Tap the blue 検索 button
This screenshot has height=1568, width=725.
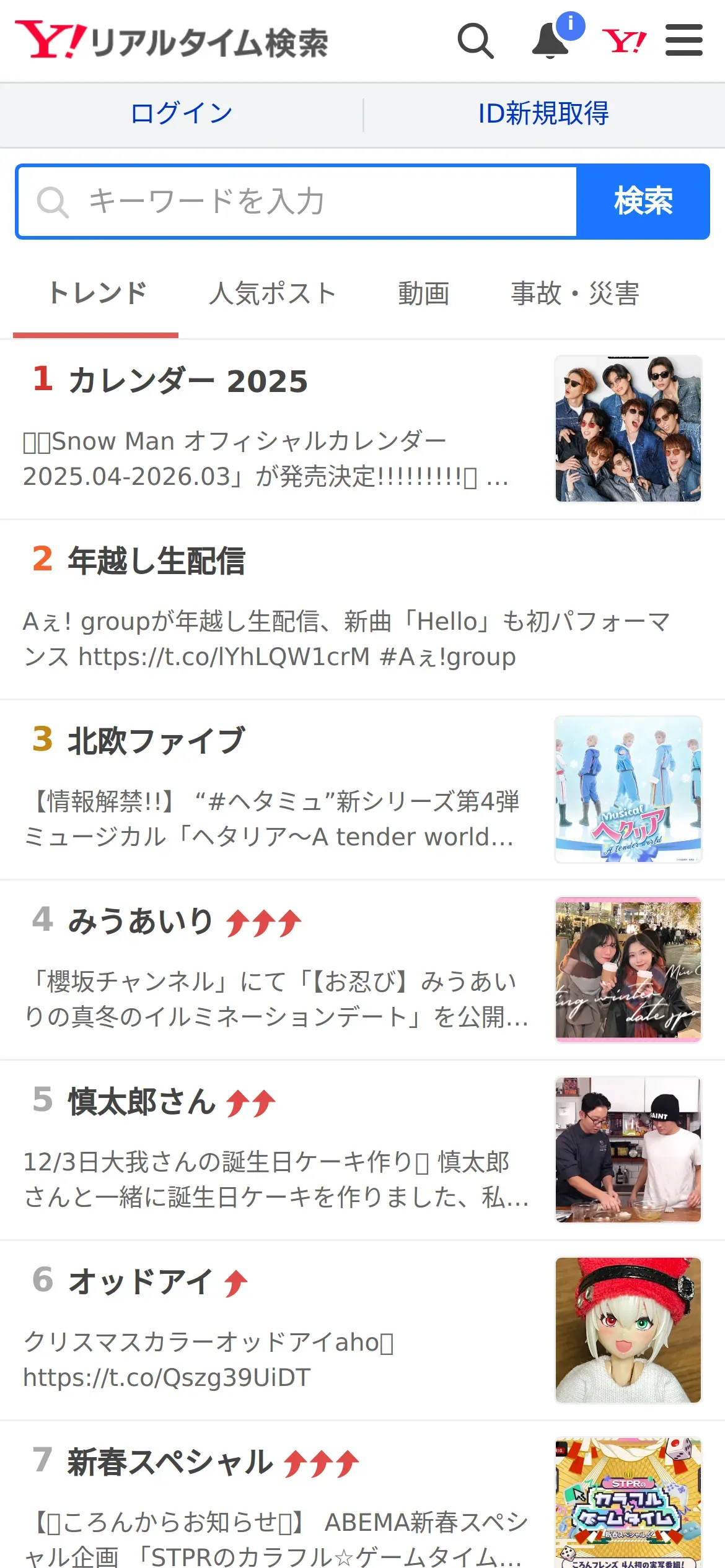[643, 202]
